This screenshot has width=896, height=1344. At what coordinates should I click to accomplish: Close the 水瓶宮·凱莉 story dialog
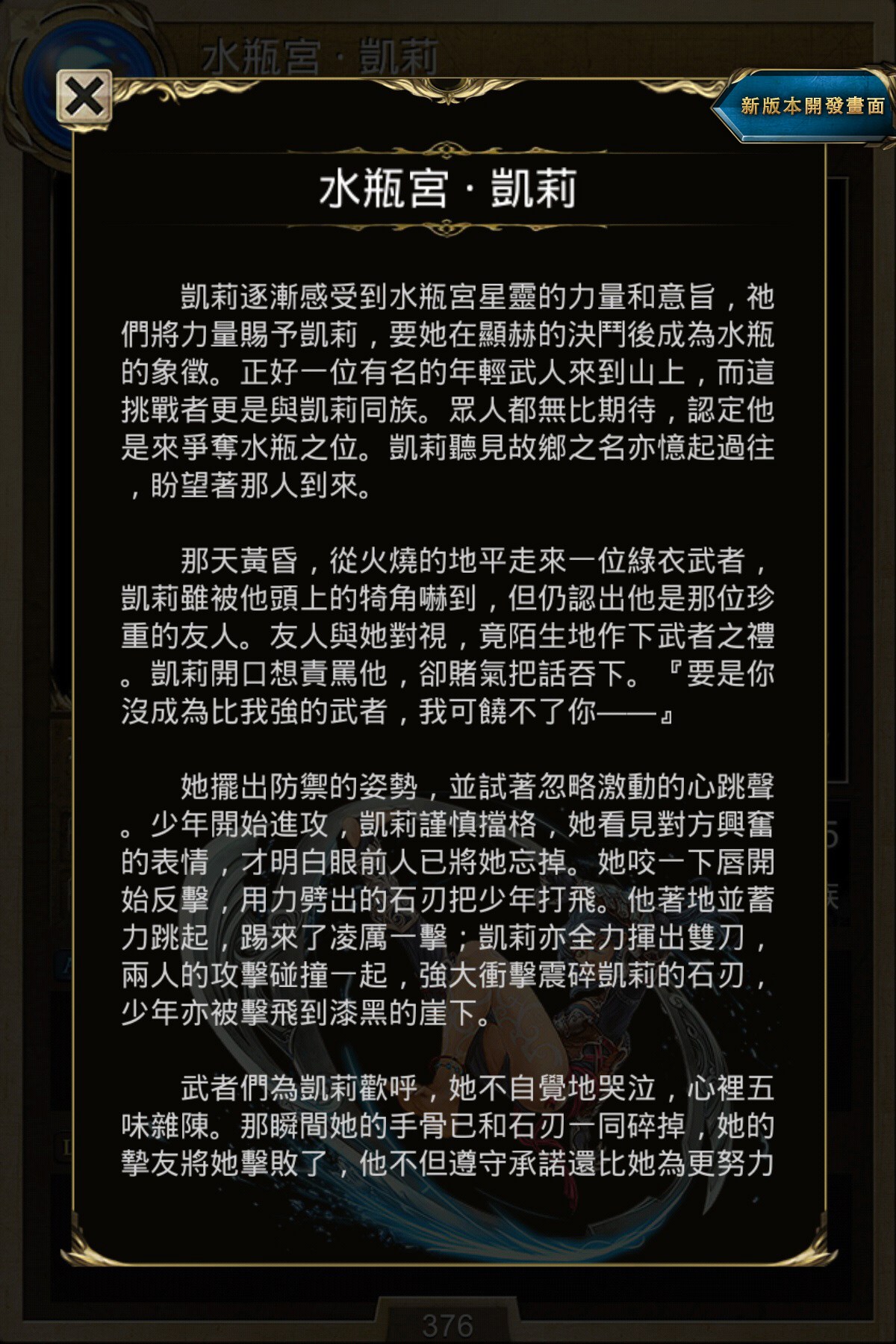pos(84,96)
